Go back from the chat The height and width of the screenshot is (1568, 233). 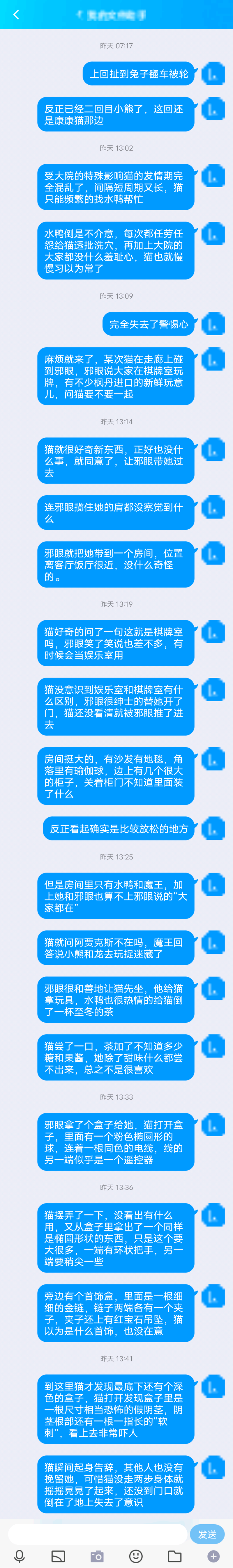(x=16, y=15)
